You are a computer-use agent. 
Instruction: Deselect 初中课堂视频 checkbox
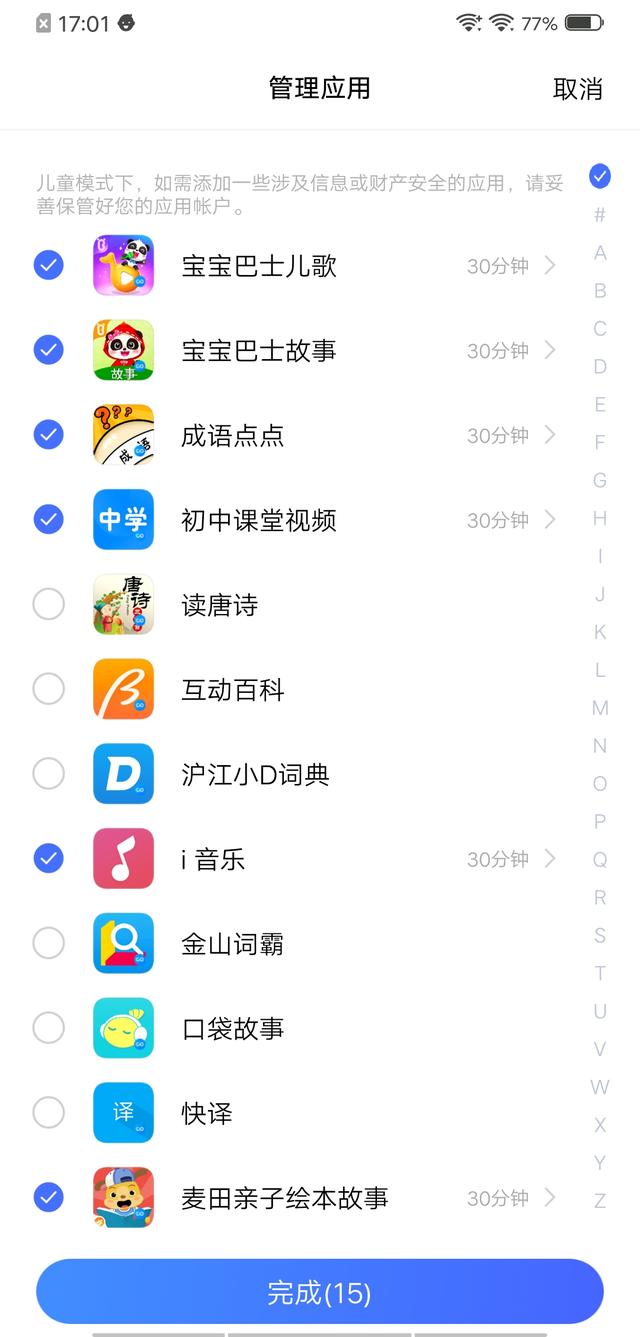pyautogui.click(x=48, y=519)
